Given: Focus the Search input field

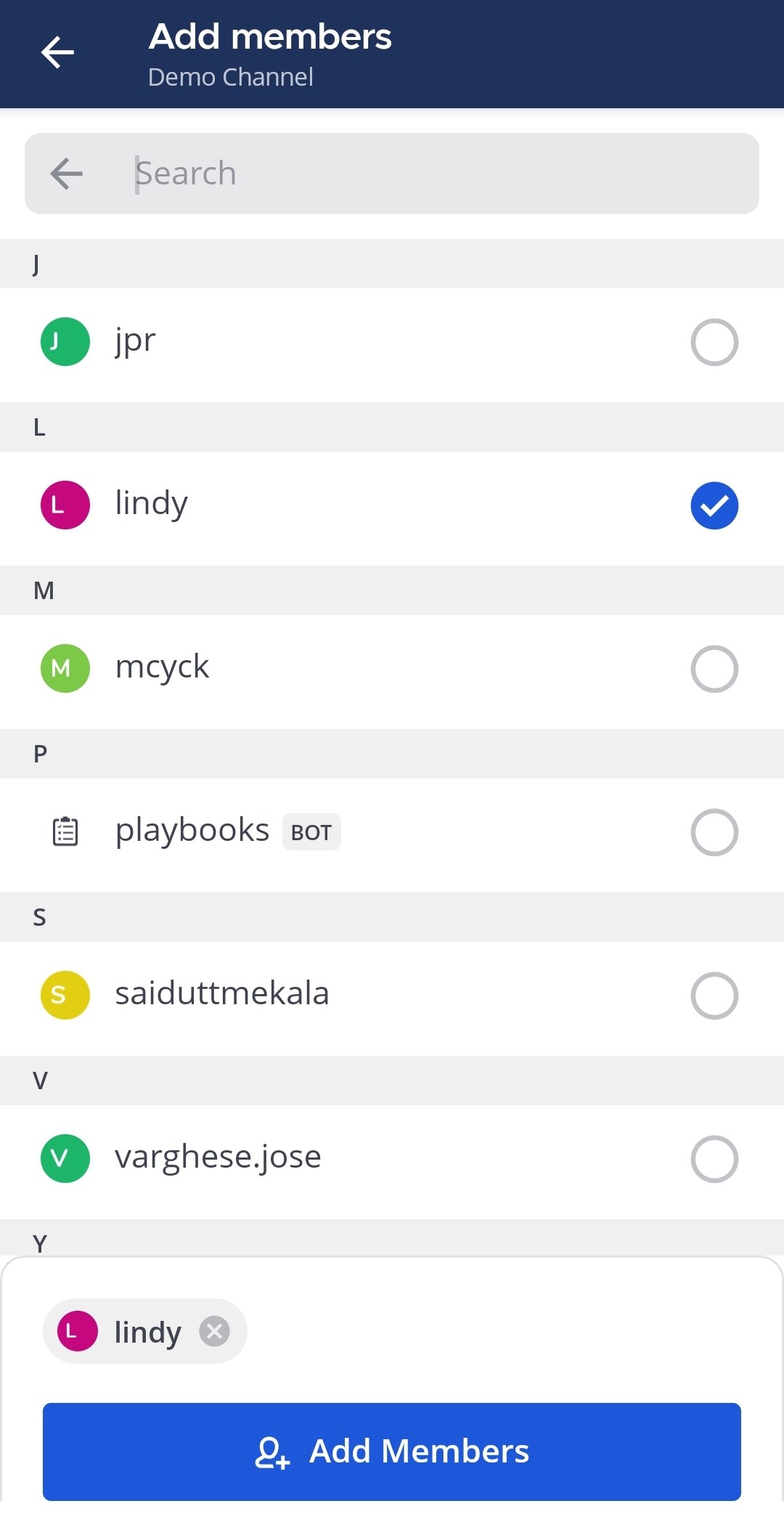Looking at the screenshot, I should (x=363, y=174).
